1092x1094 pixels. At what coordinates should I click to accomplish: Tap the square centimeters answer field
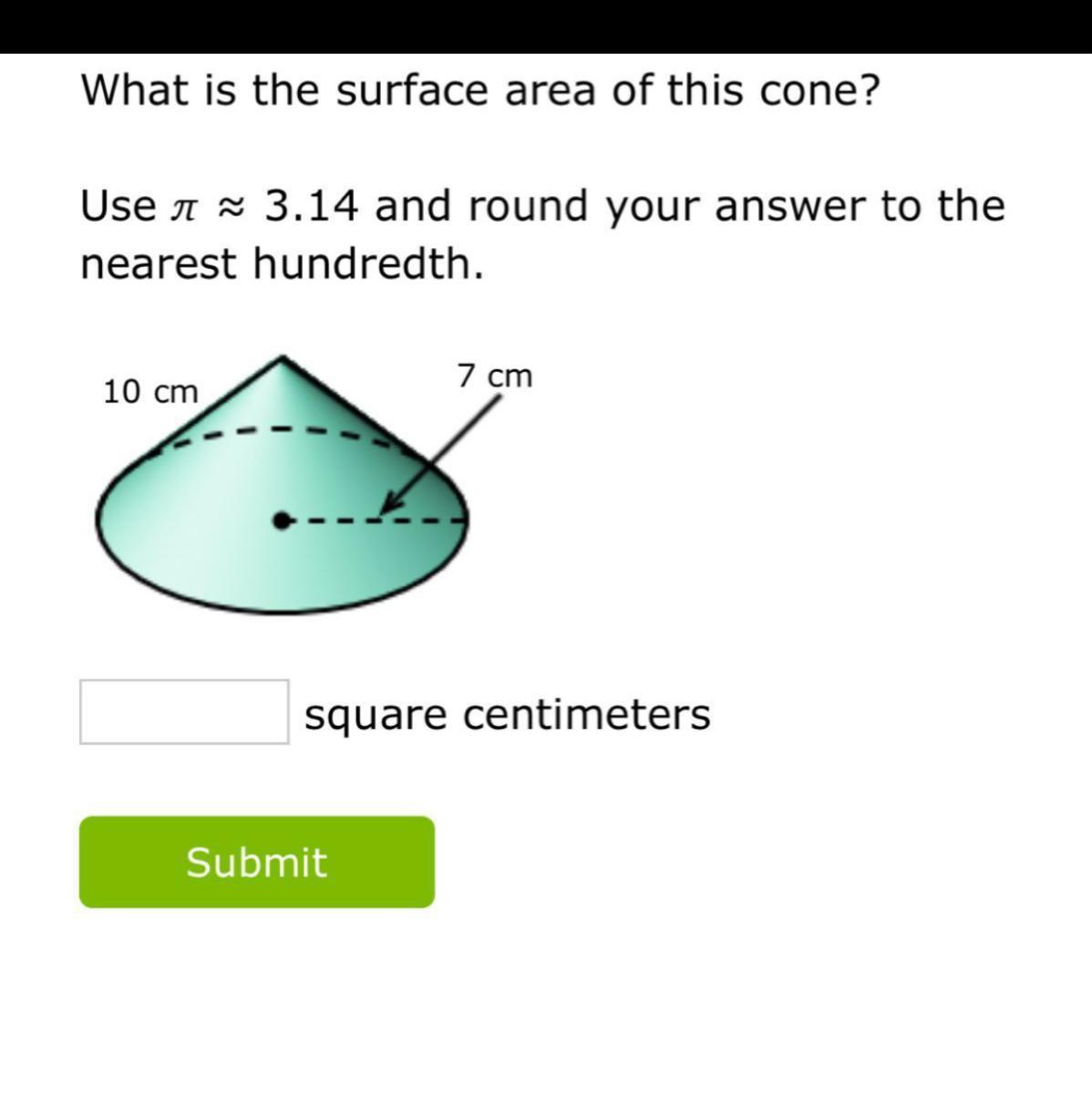pos(184,712)
